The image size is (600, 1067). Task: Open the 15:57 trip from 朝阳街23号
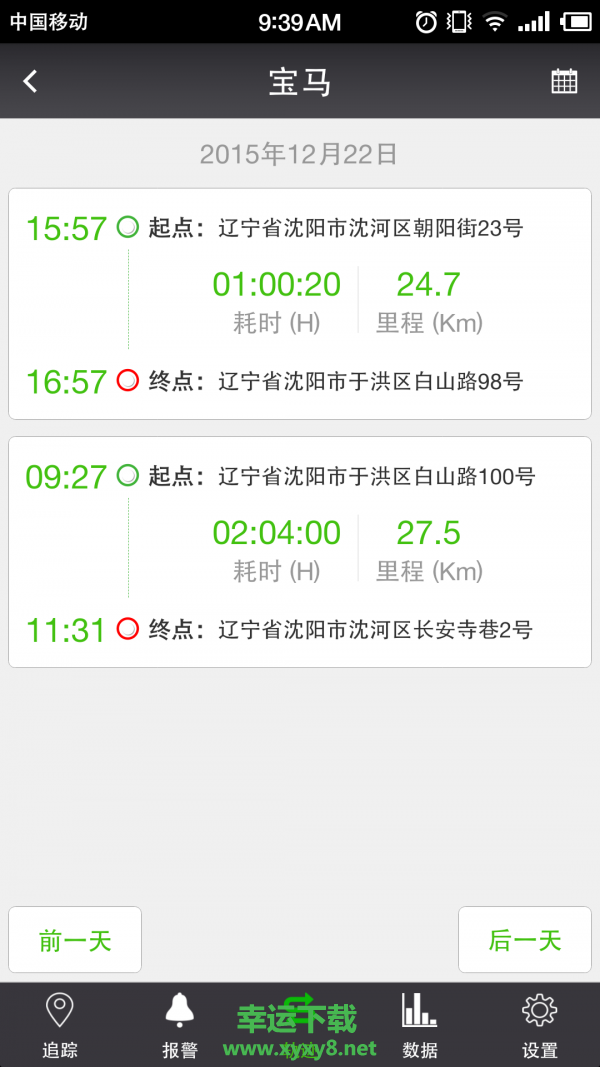coord(300,303)
